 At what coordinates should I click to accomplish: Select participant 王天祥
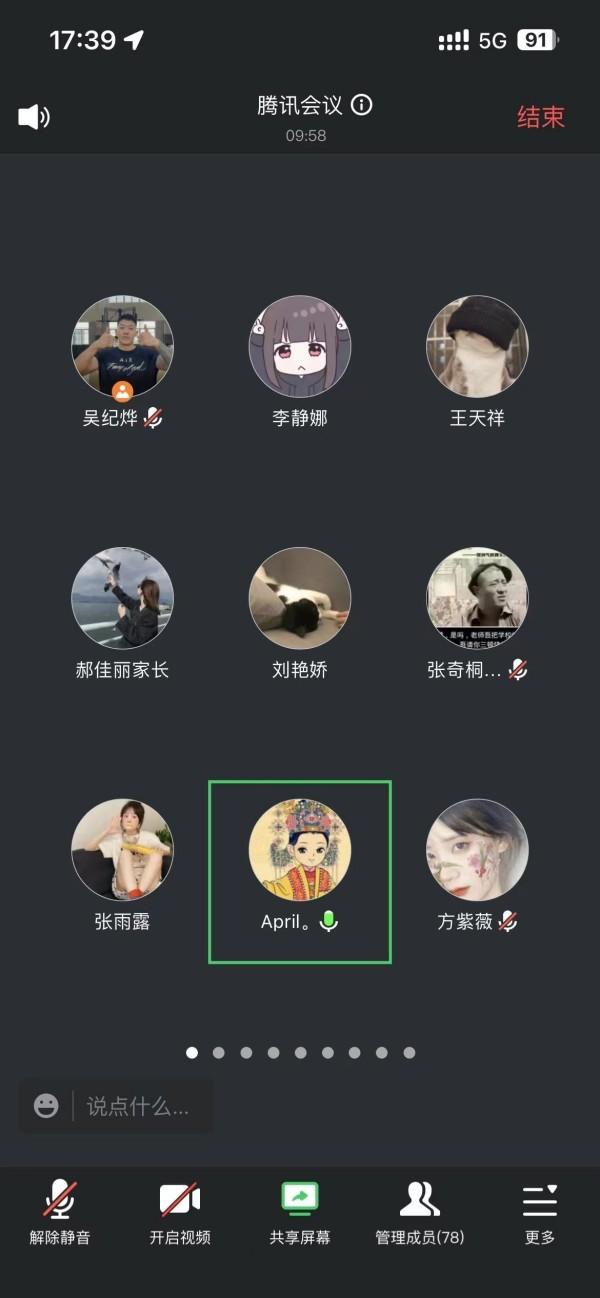477,347
